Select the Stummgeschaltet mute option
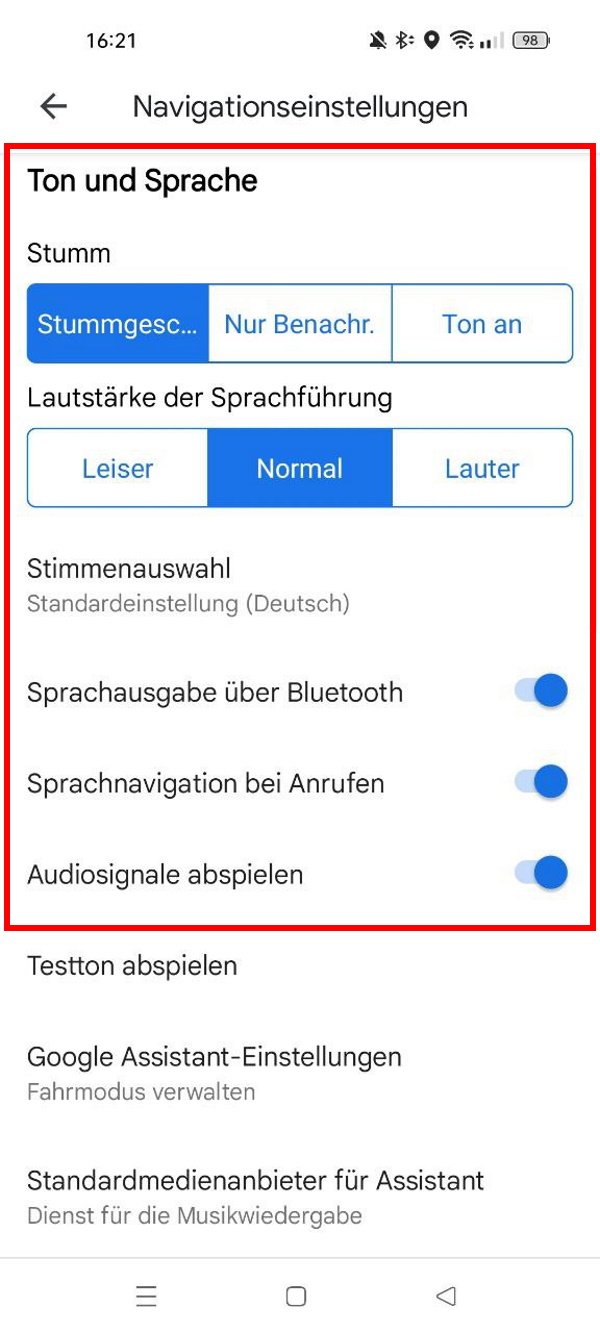 118,324
